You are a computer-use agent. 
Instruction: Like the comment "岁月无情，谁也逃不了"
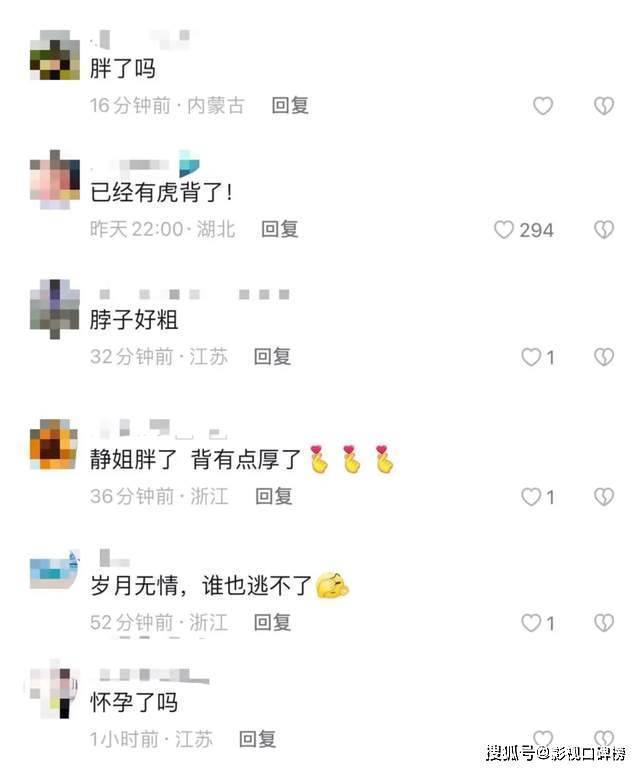click(531, 623)
